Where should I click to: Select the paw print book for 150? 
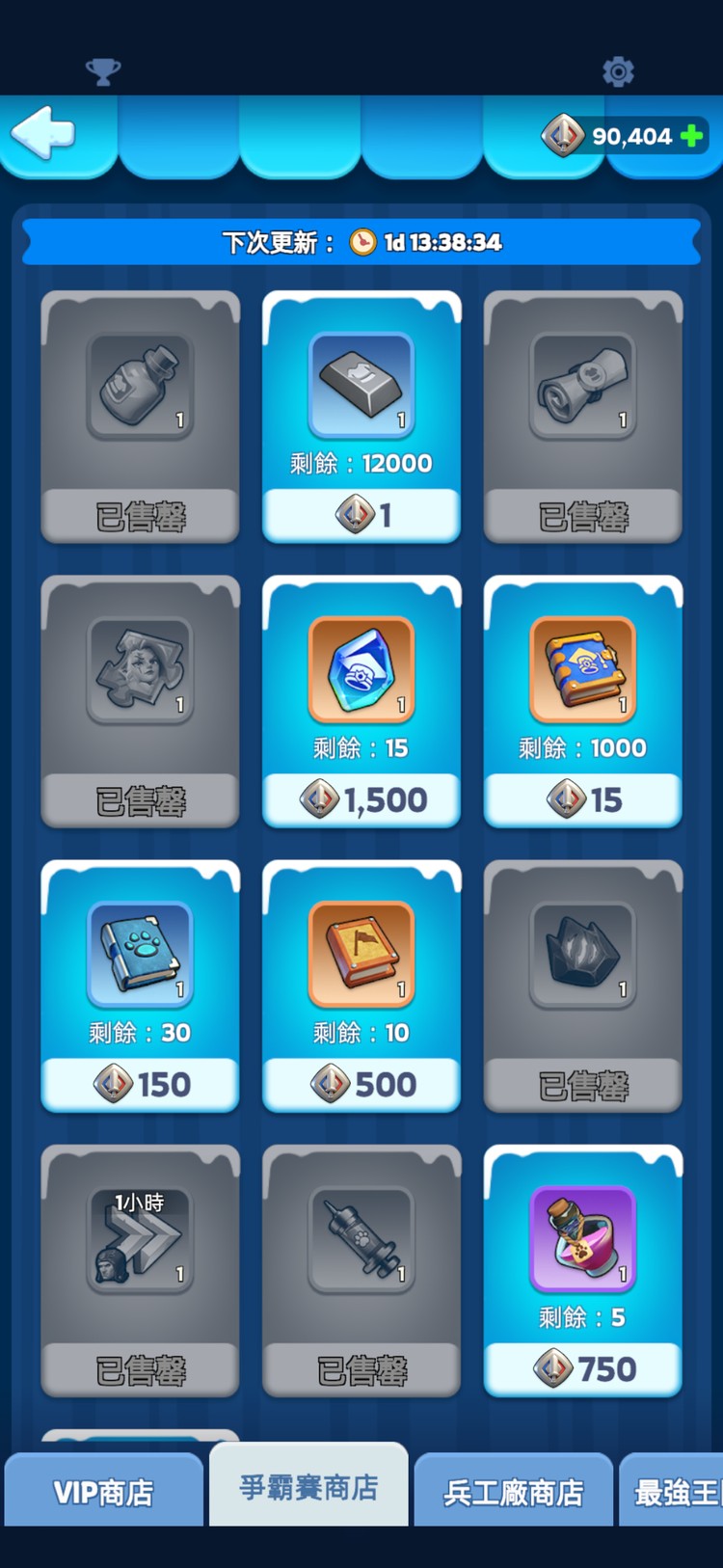141,1084
